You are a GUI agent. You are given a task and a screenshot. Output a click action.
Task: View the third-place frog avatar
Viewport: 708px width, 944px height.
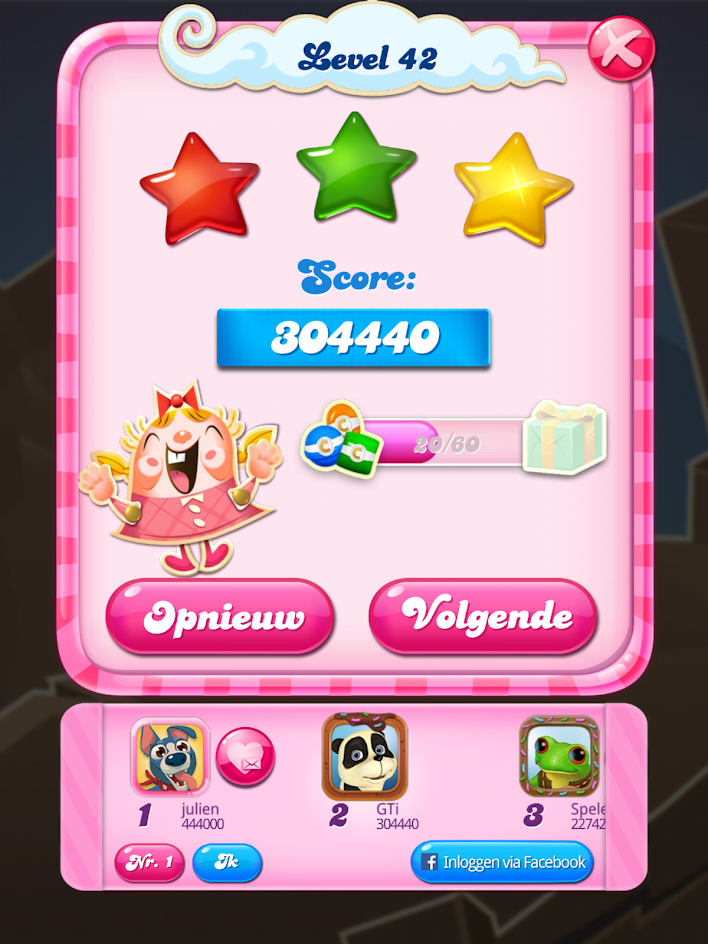point(559,756)
